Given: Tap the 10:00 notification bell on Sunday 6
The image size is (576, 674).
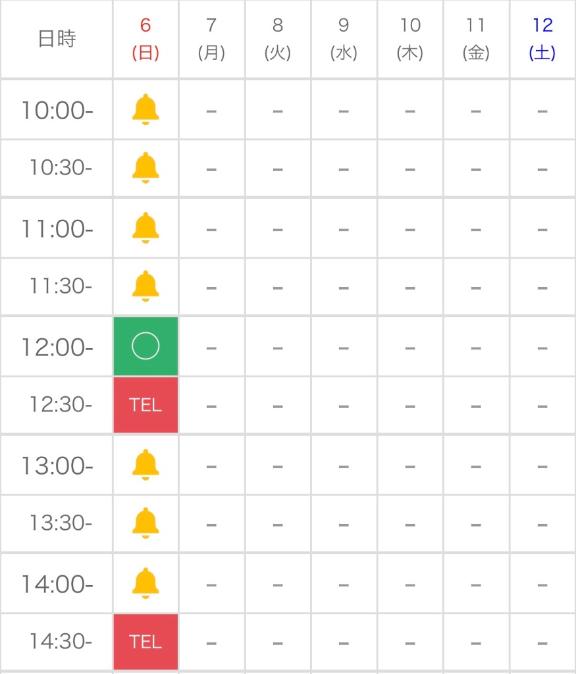Looking at the screenshot, I should click(145, 109).
